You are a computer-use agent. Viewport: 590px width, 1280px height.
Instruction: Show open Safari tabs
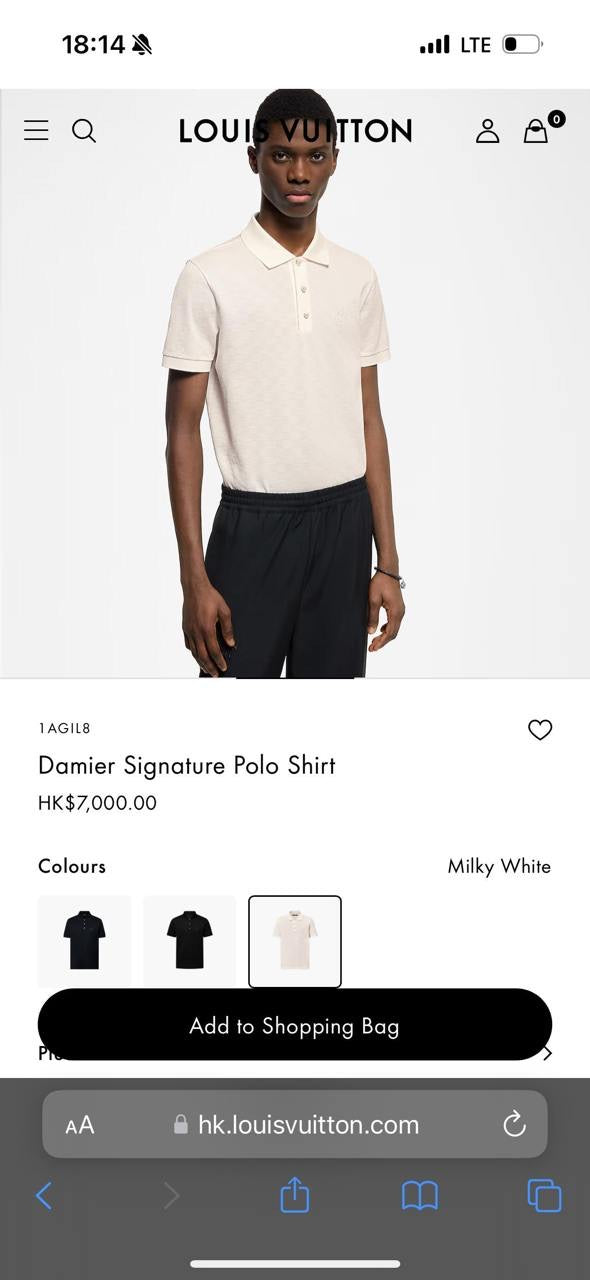coord(544,1195)
